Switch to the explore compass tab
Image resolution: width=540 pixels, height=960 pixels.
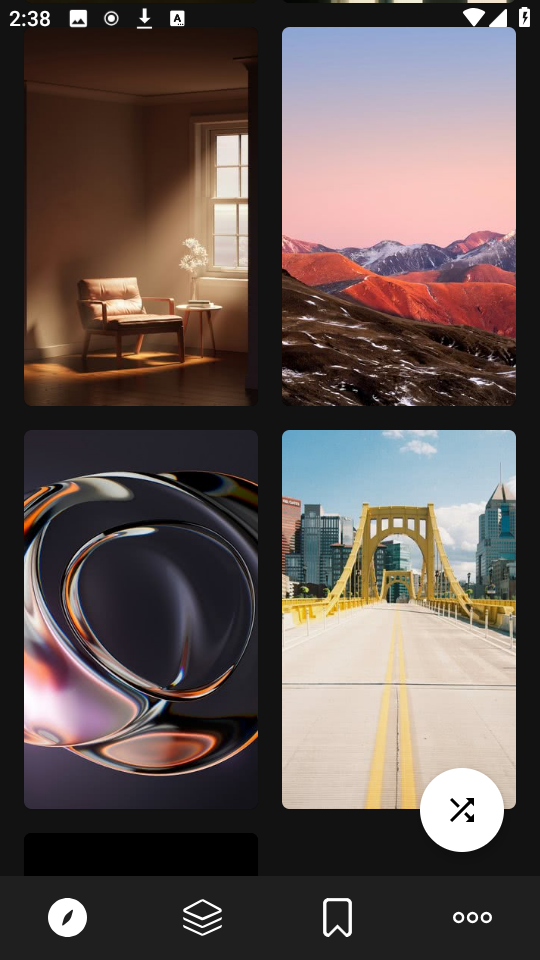tap(67, 917)
